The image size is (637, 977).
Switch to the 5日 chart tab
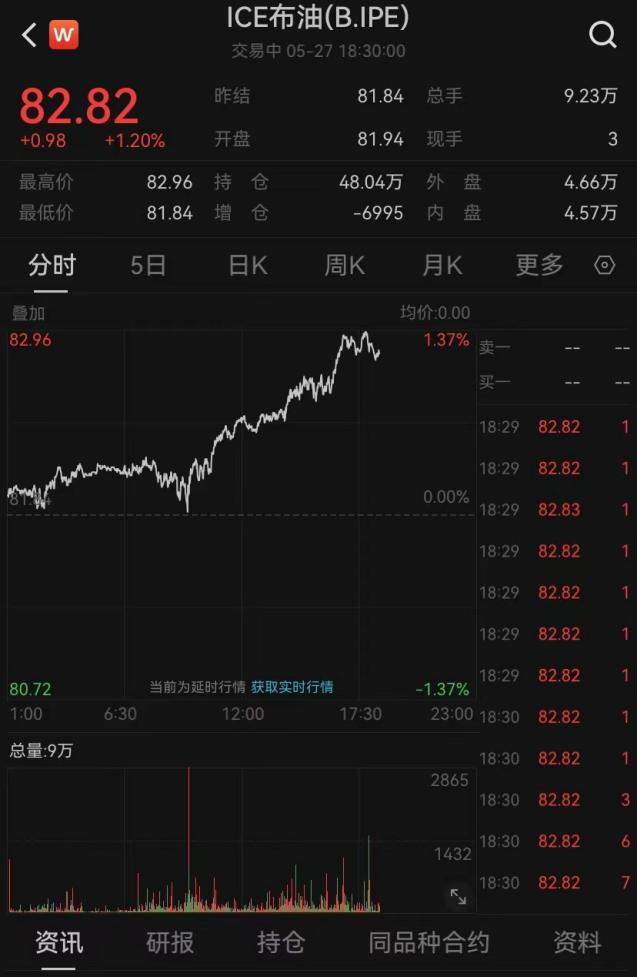pos(148,265)
